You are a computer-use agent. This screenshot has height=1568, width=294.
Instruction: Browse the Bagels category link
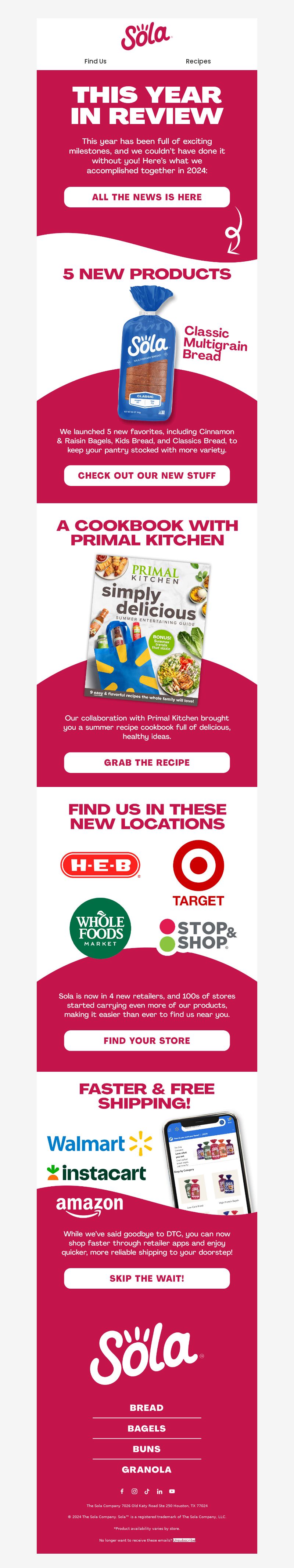point(147,1428)
